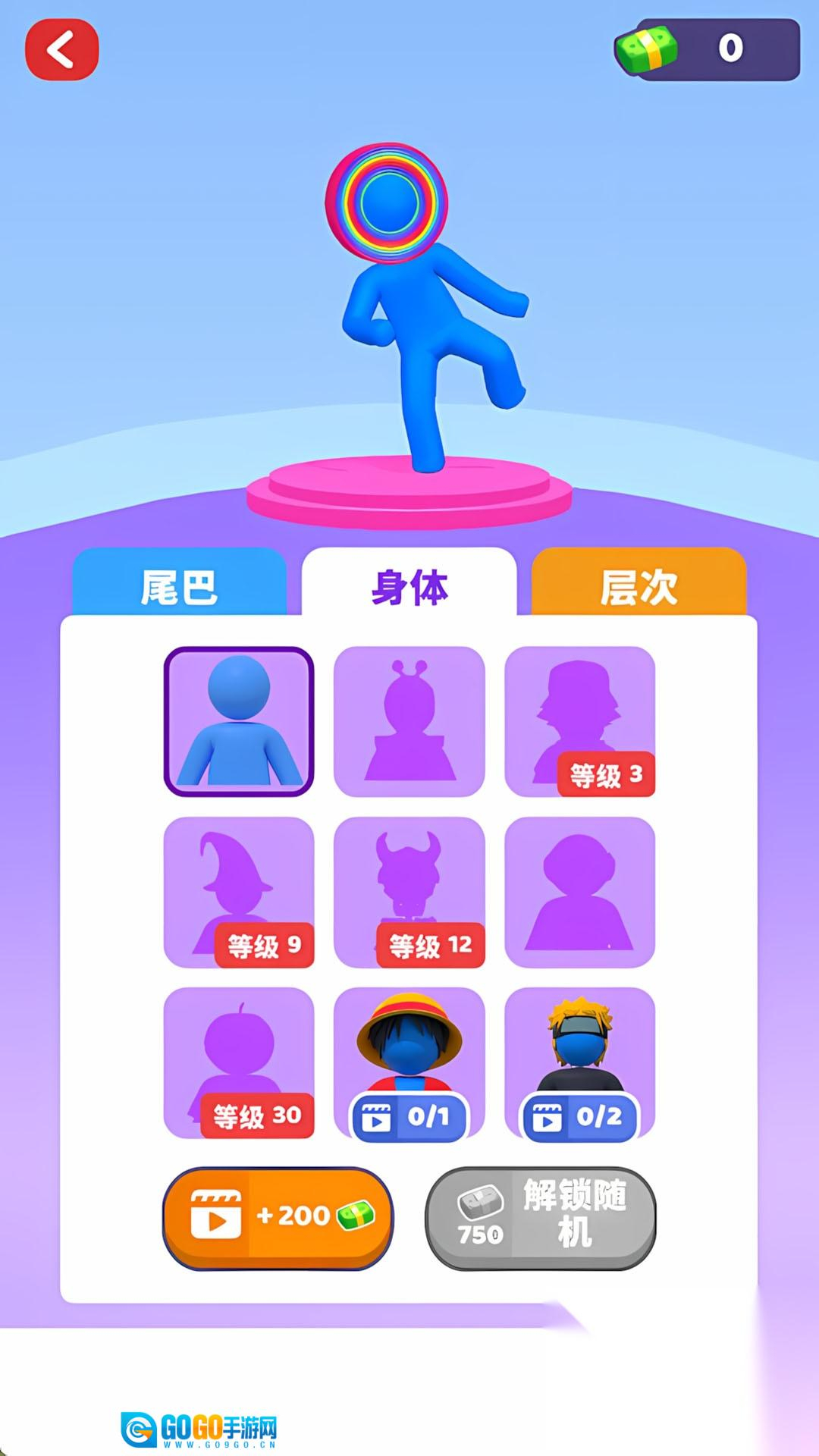This screenshot has height=1456, width=819.
Task: Tap the witch-hat skin locked at 等级 9
Action: coord(239,892)
